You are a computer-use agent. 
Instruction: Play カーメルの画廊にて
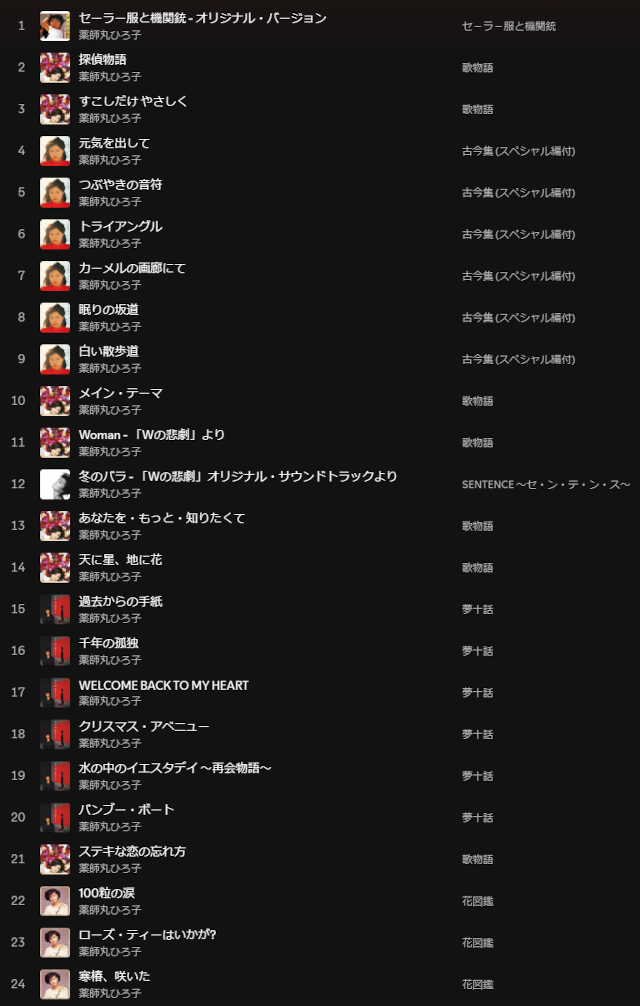point(132,268)
